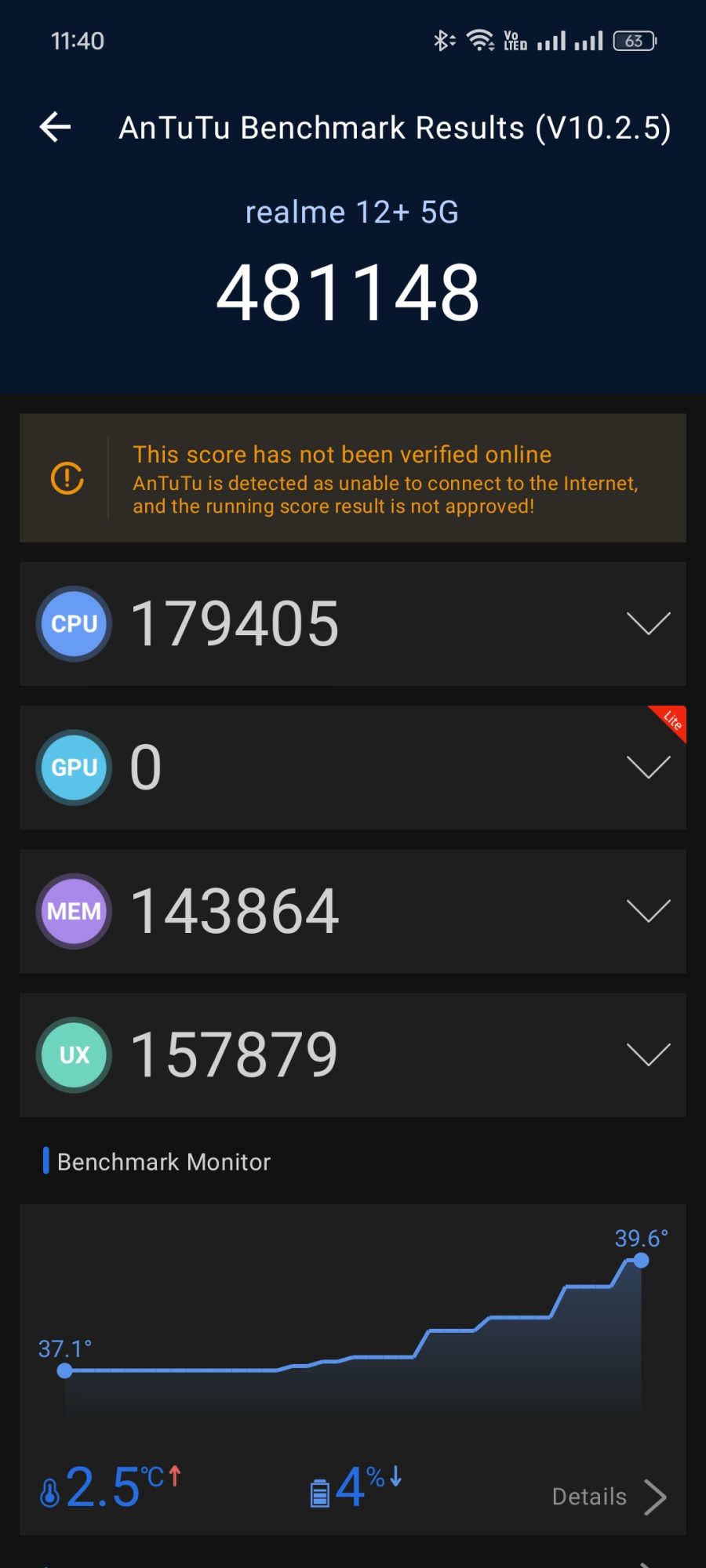Expand the MEM score breakdown
Screen dimensions: 706x1568
(x=648, y=911)
